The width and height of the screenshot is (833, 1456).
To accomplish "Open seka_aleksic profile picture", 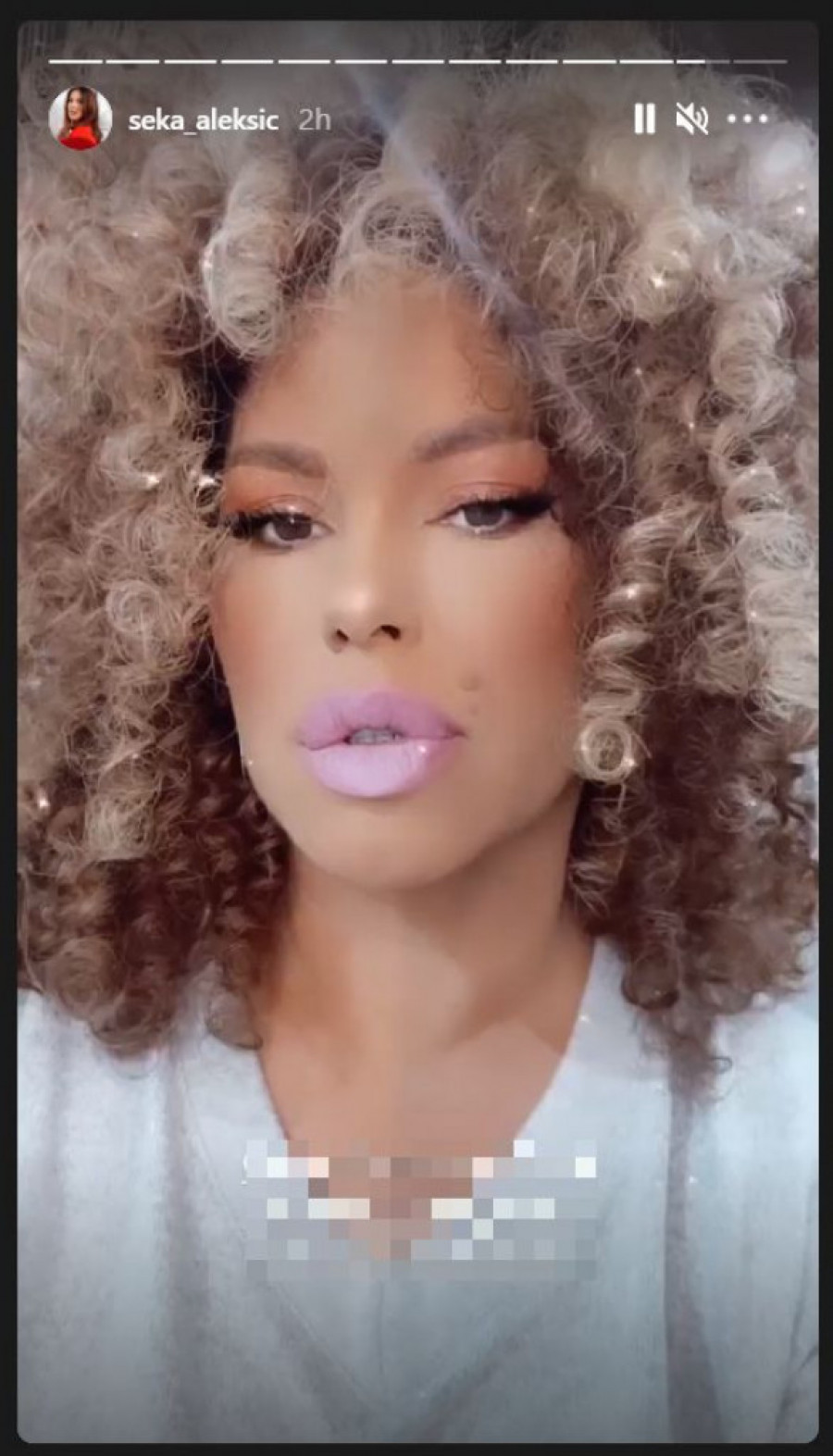I will (81, 119).
